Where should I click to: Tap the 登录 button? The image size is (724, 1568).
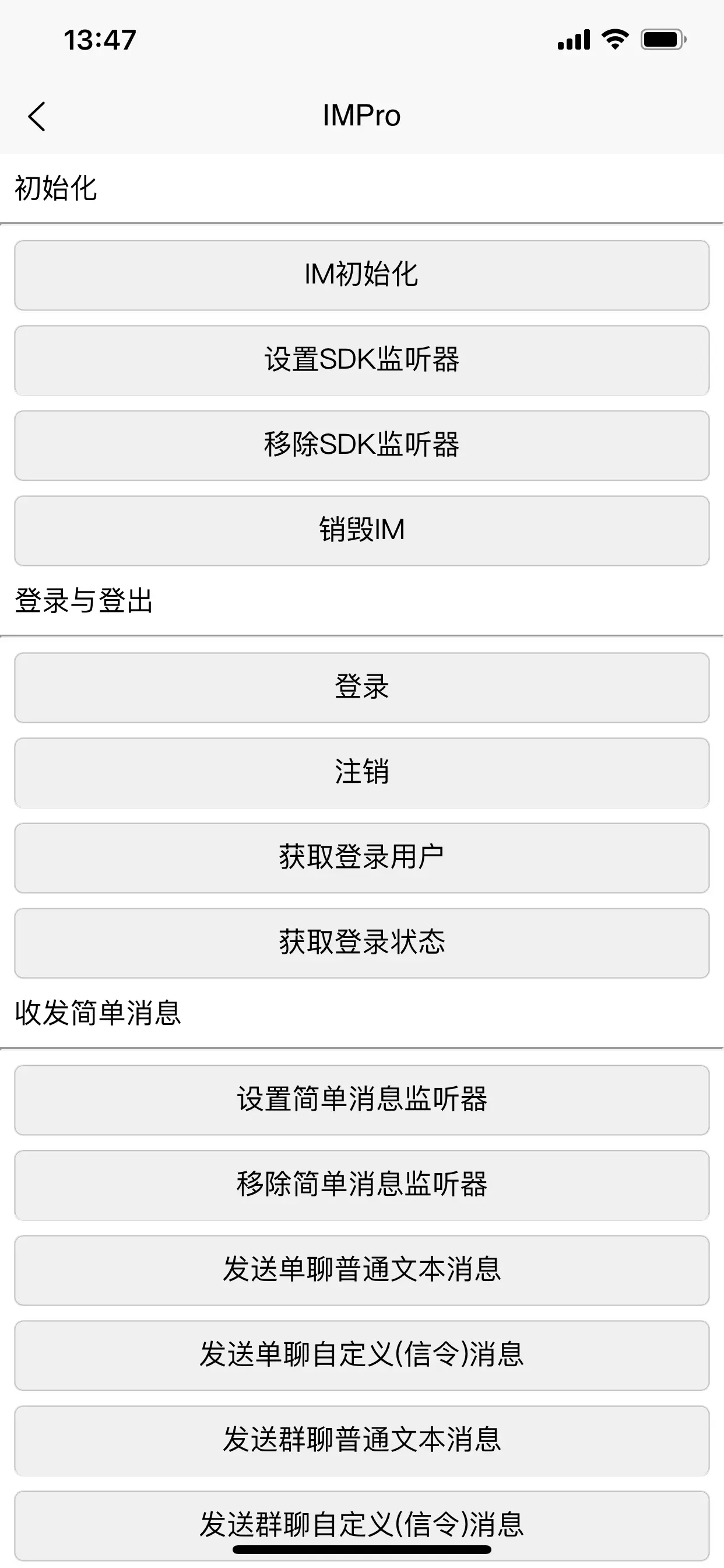click(361, 688)
